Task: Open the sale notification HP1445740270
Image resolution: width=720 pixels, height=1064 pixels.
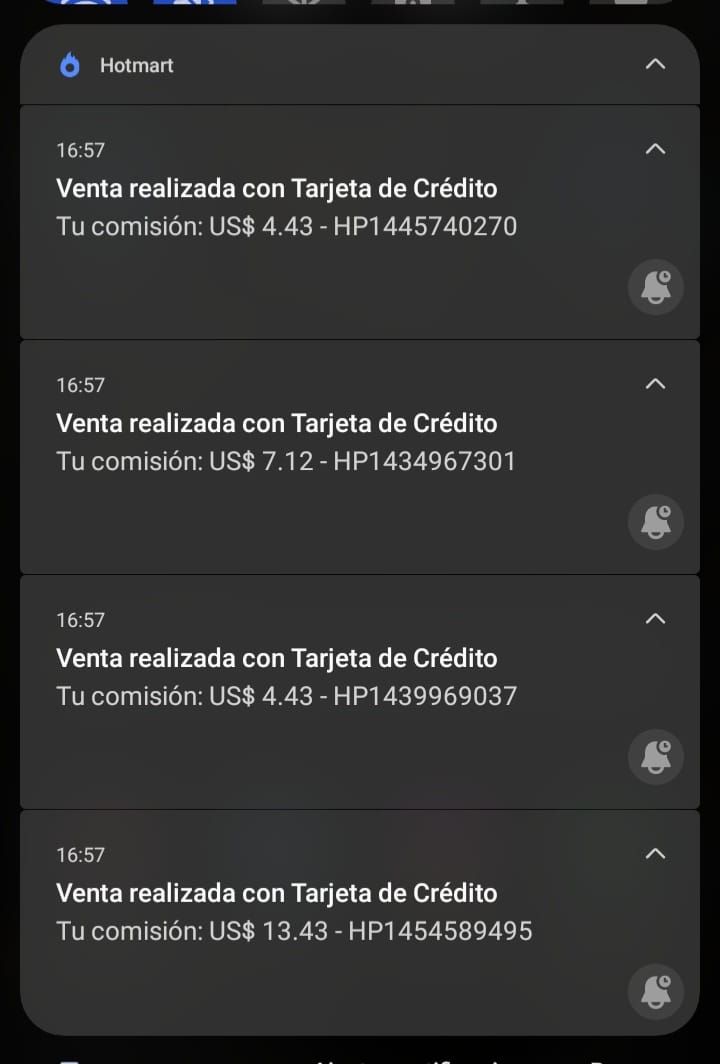Action: point(287,208)
